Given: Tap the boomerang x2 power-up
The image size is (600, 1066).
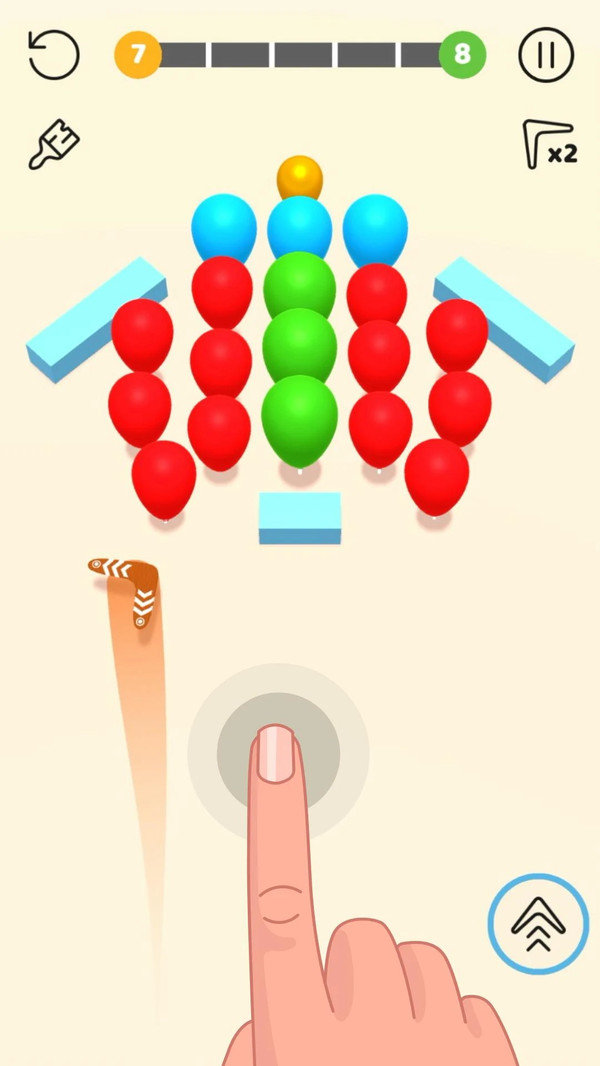Looking at the screenshot, I should click(548, 145).
